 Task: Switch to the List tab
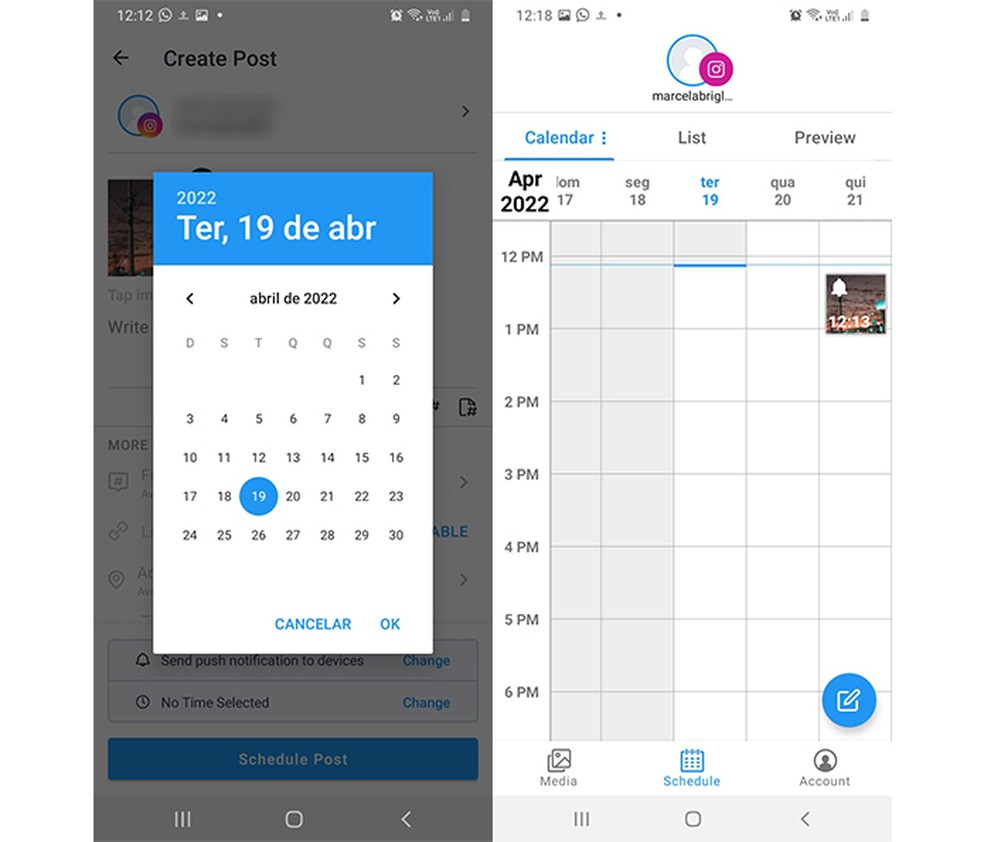tap(691, 138)
